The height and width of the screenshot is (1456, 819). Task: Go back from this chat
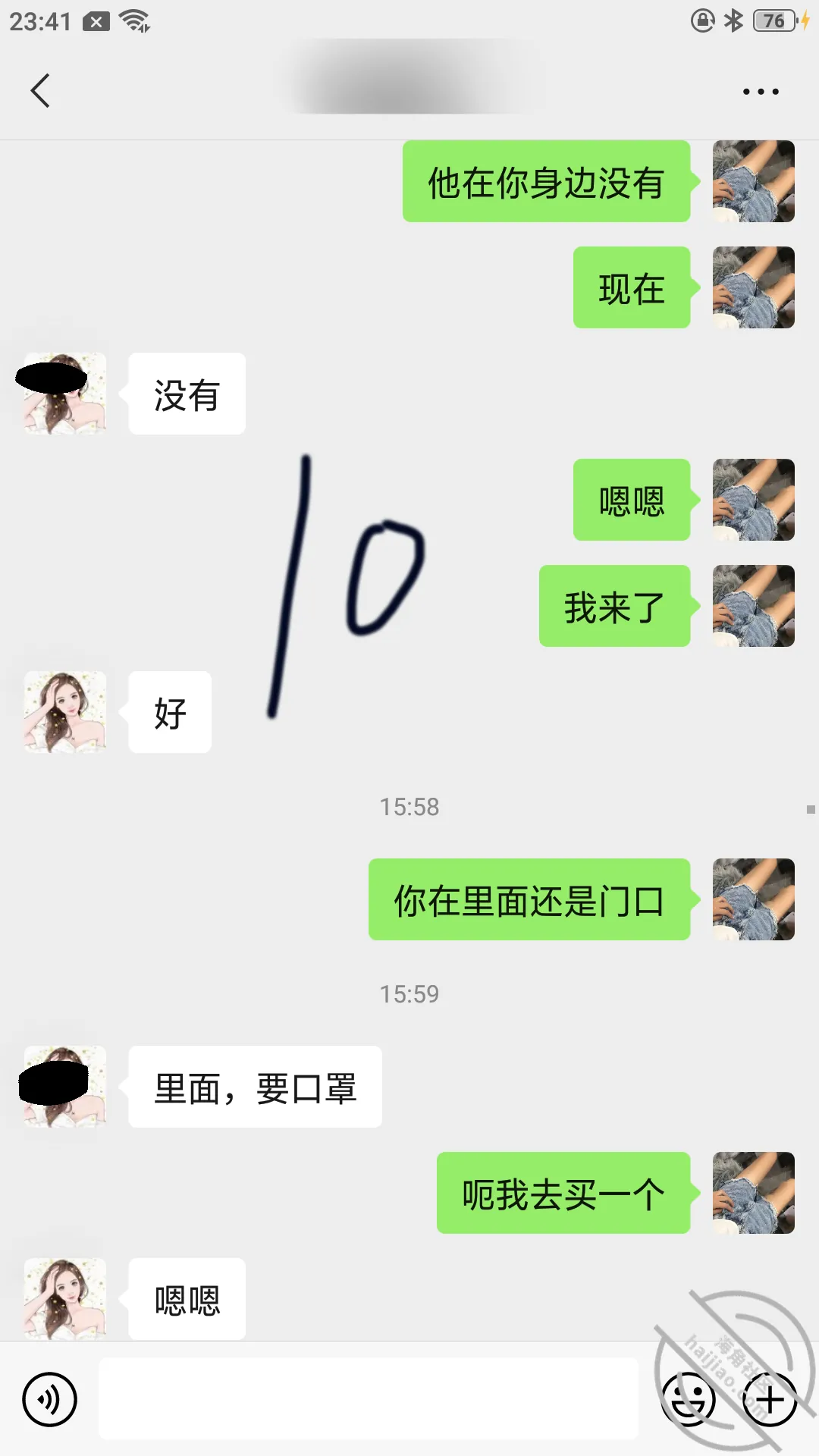pyautogui.click(x=40, y=91)
